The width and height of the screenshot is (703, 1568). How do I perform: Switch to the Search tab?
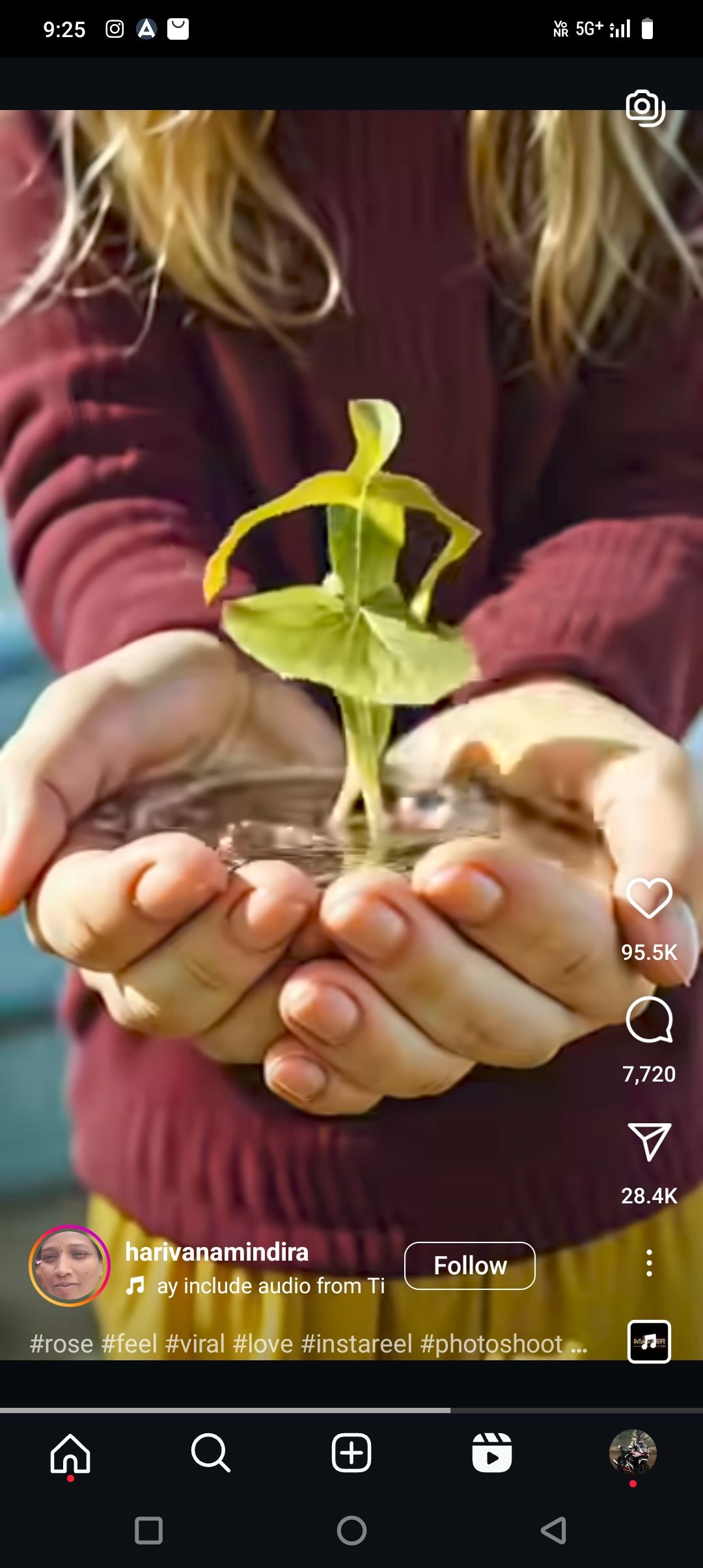pos(211,1453)
